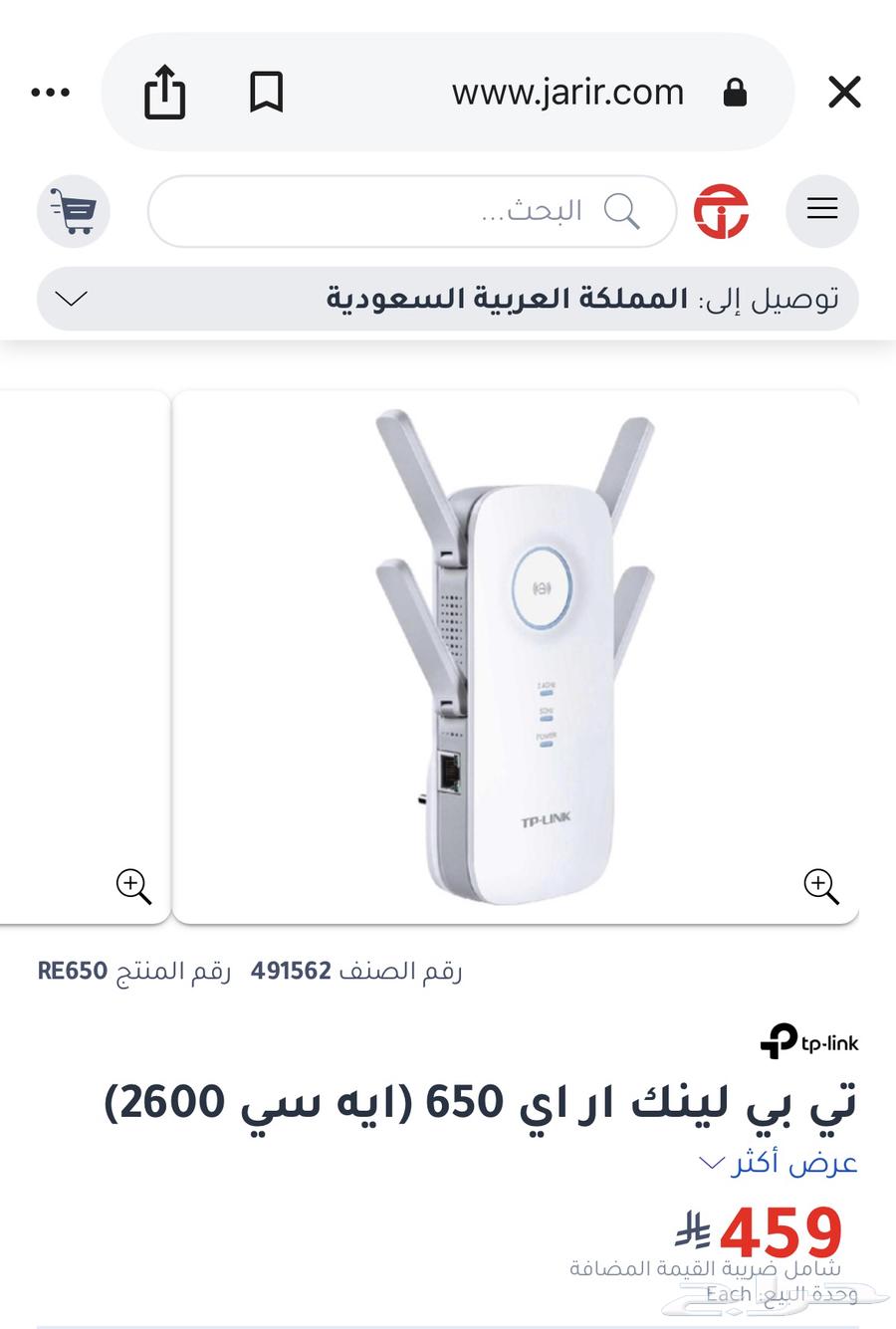Tap the 459 riyal price
The height and width of the screenshot is (1329, 896).
coord(779,1232)
